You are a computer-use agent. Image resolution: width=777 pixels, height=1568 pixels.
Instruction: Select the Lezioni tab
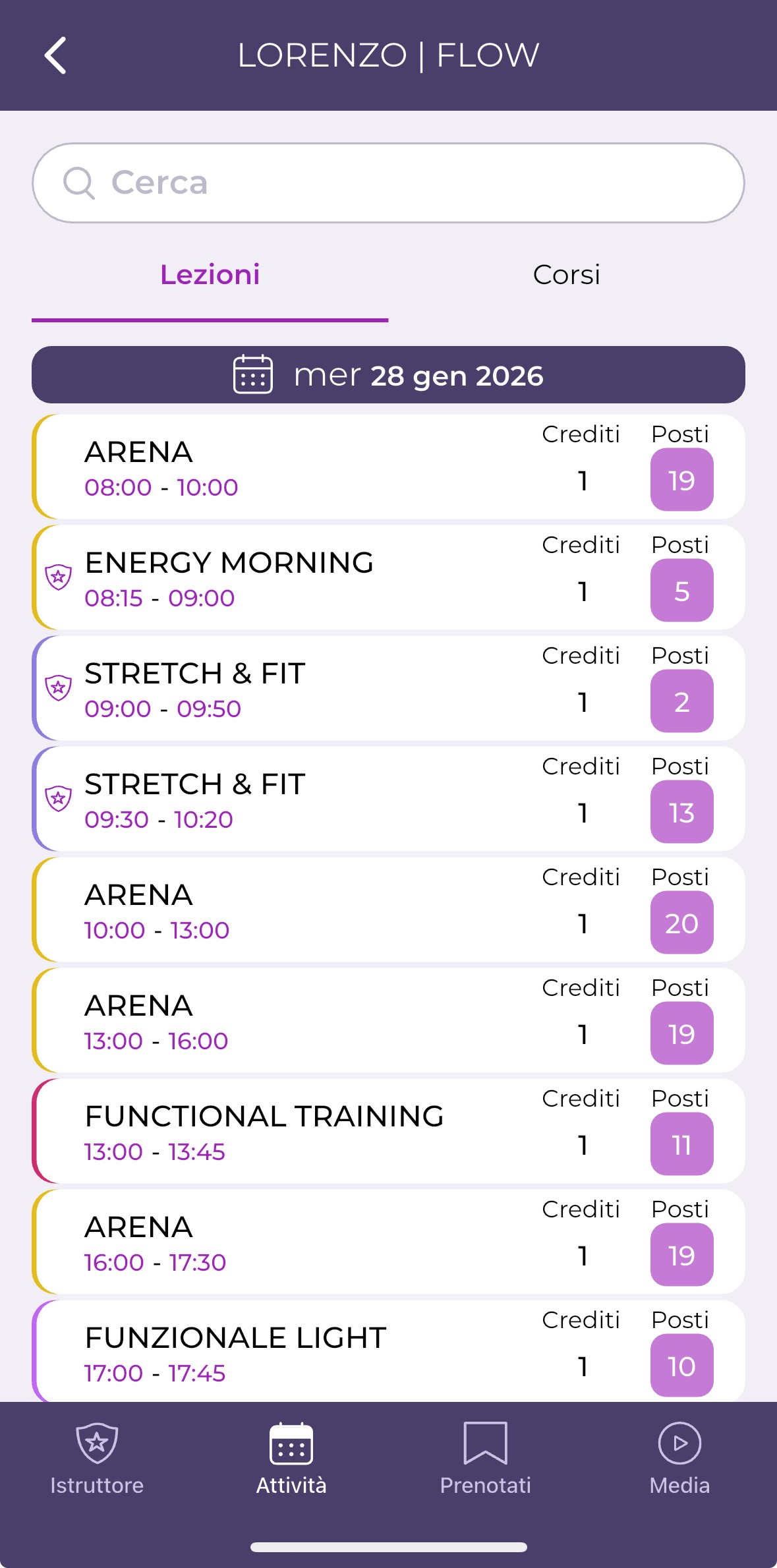click(210, 276)
